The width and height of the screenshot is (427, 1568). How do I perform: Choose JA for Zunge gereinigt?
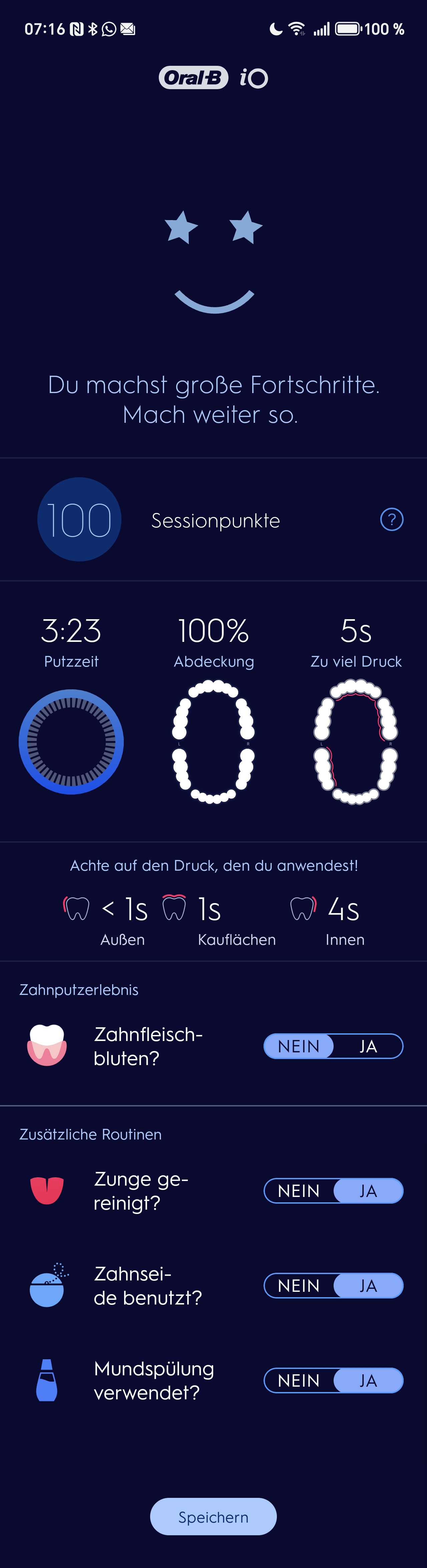tap(368, 1191)
